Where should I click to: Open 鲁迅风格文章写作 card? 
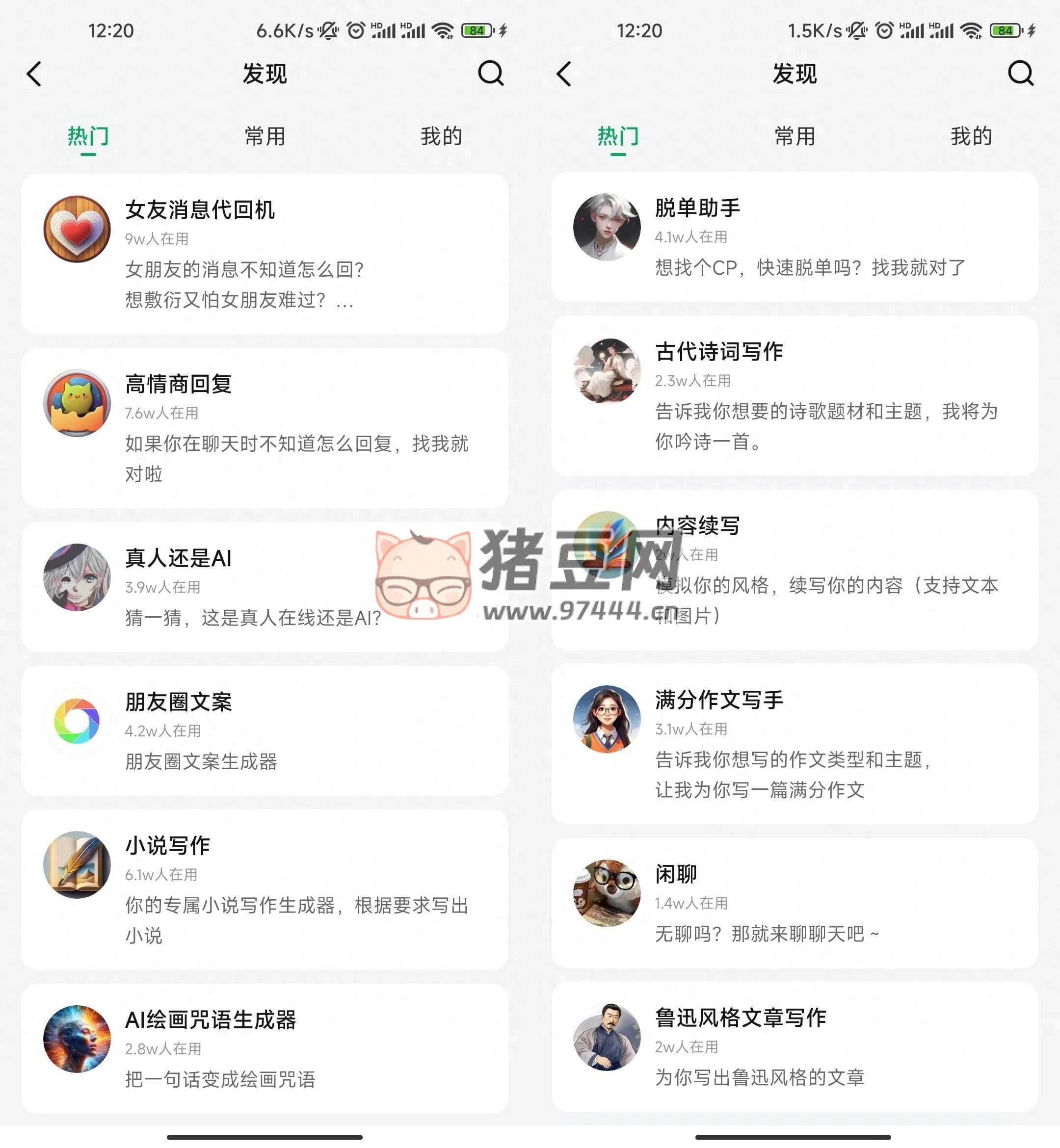(795, 1046)
